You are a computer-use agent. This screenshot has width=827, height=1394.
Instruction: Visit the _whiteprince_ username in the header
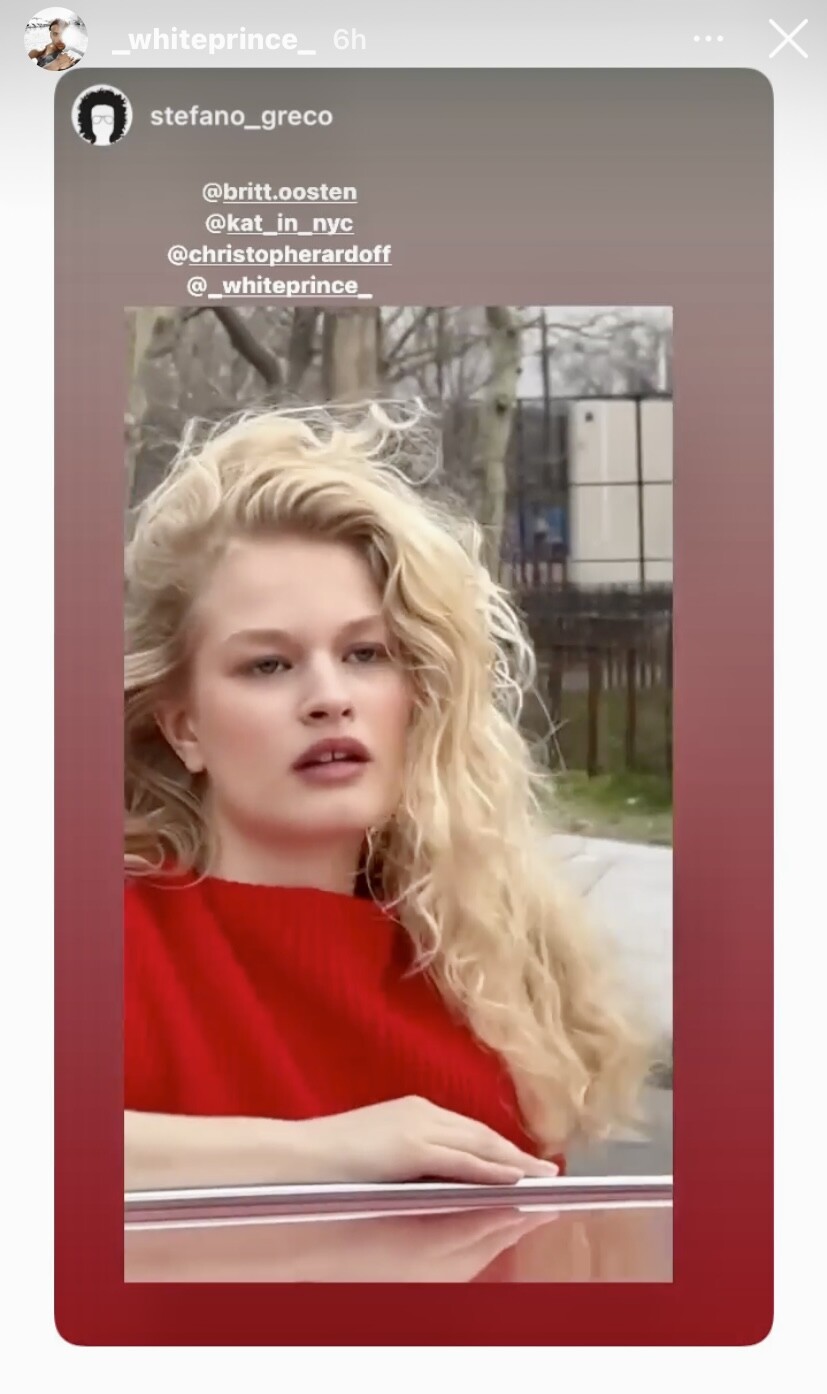[214, 39]
